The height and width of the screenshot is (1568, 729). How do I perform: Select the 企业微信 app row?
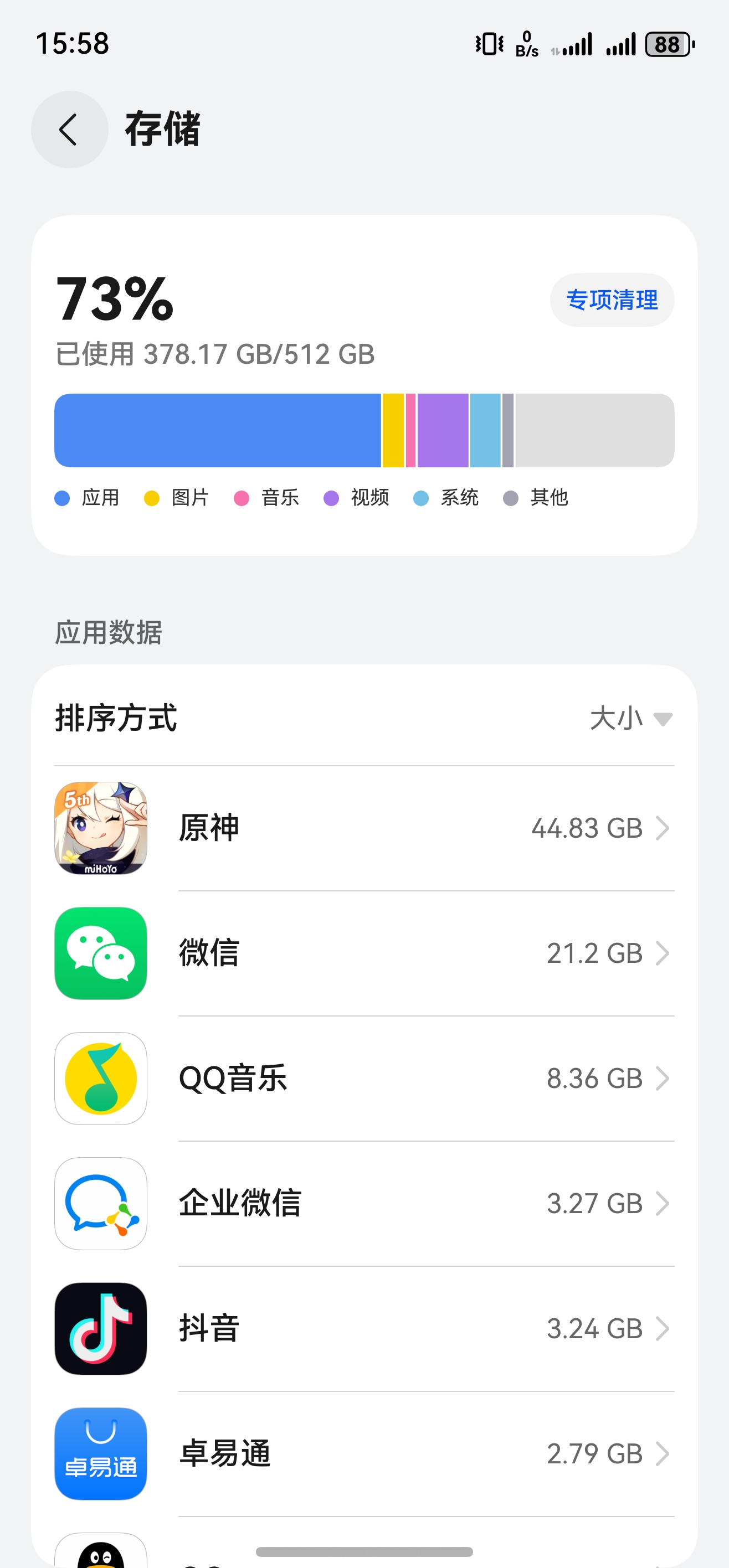364,1203
